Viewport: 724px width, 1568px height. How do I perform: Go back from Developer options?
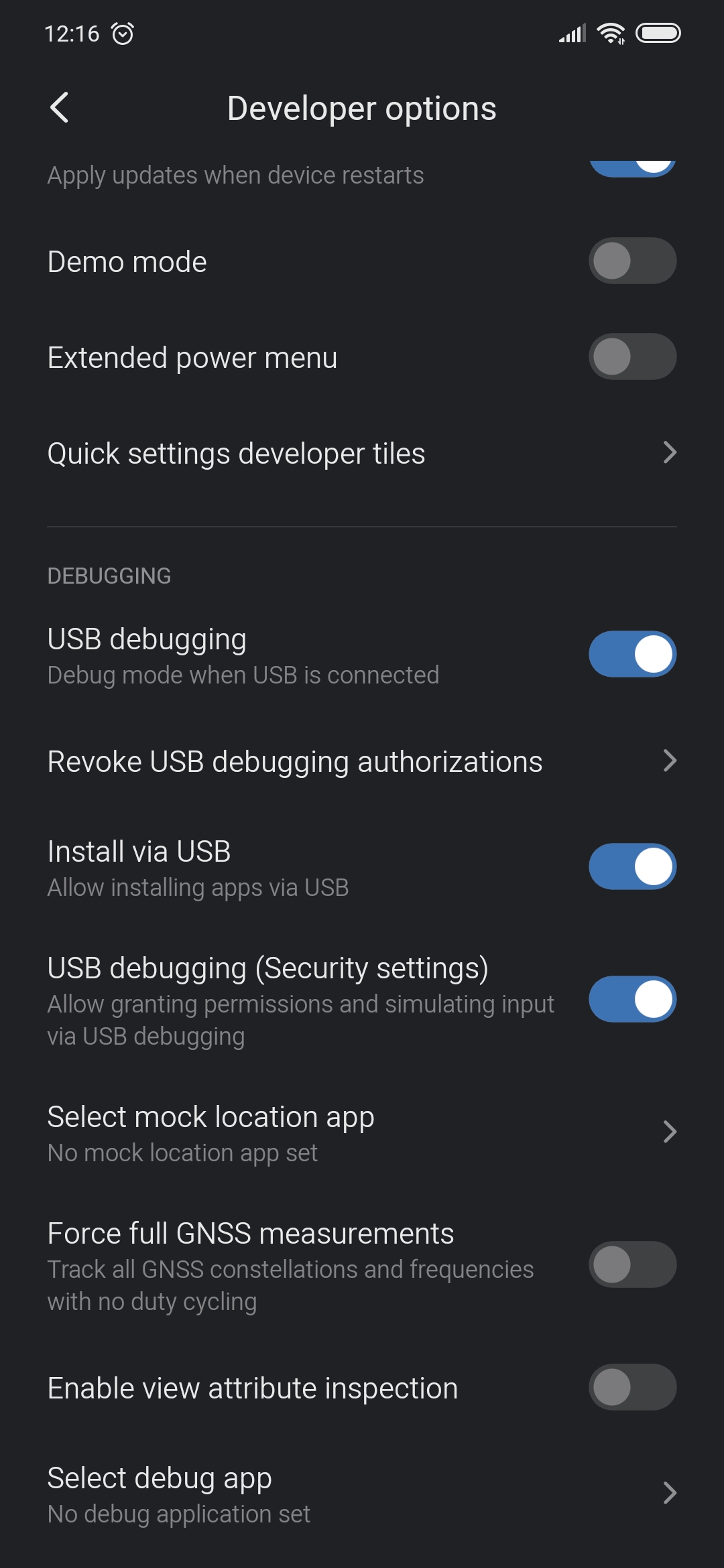click(59, 108)
